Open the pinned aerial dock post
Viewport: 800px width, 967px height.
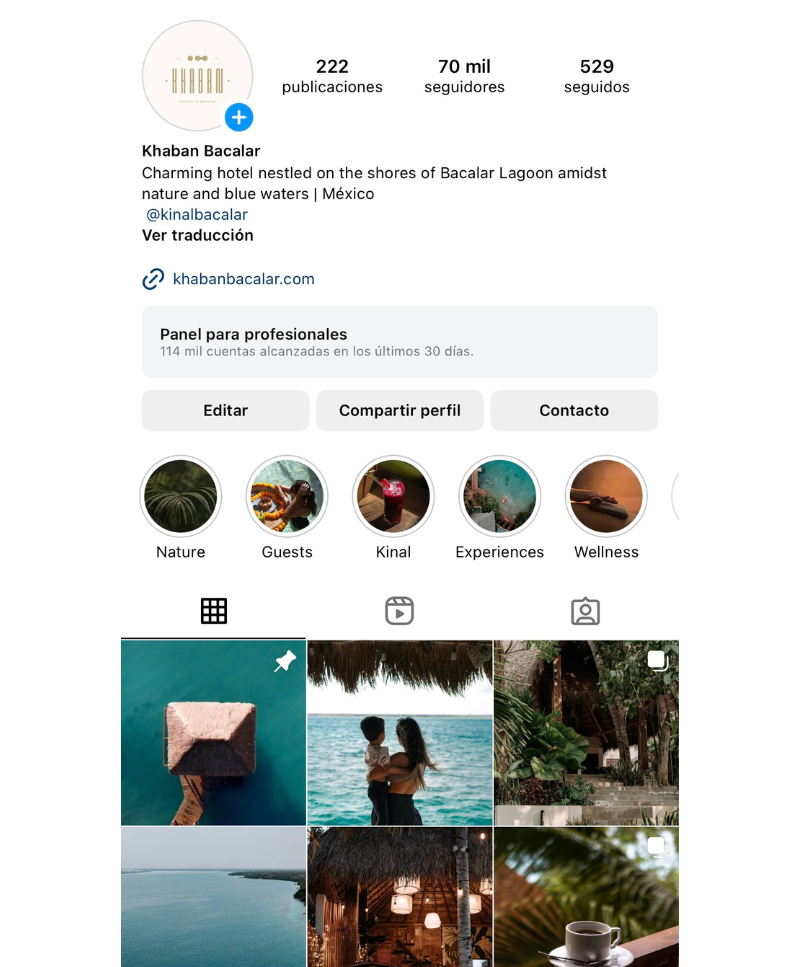tap(213, 733)
